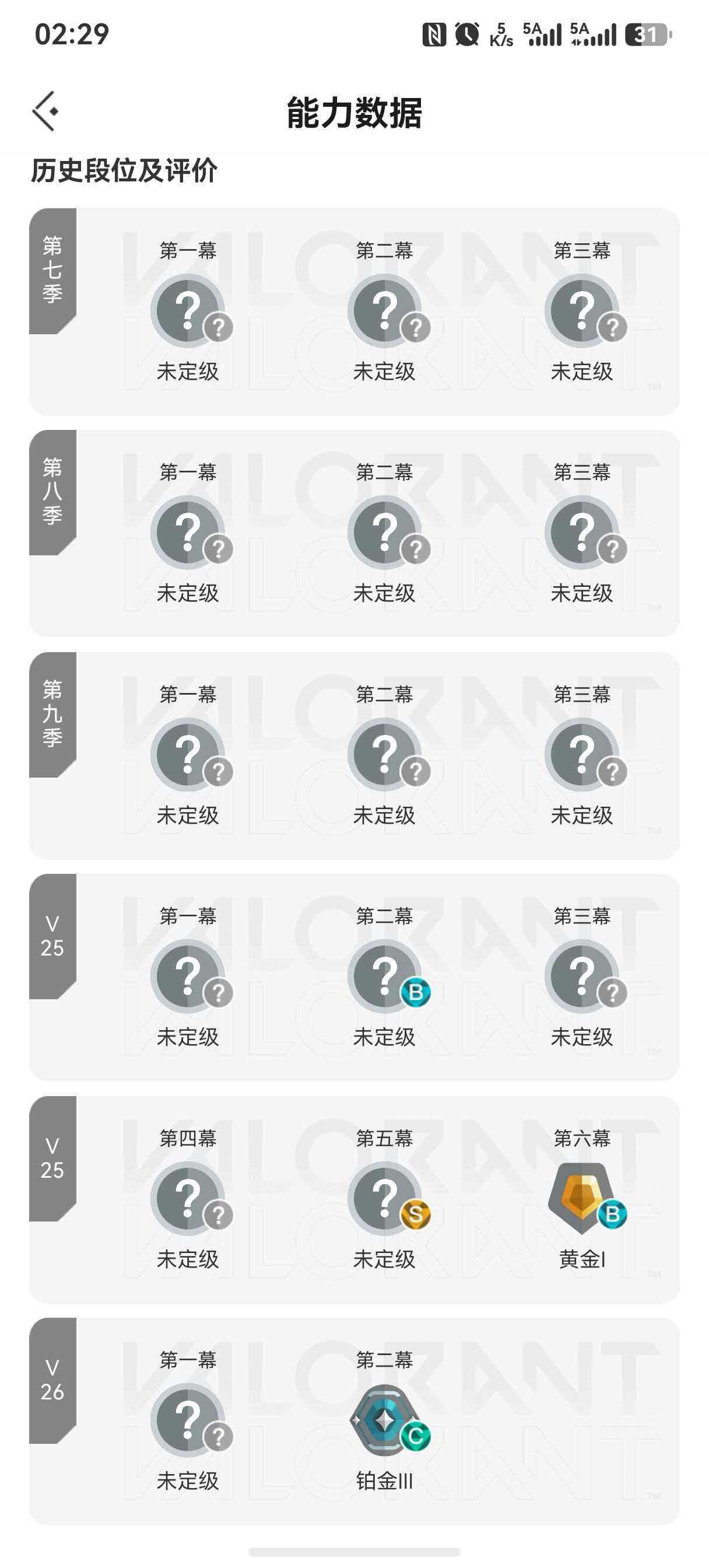
Task: Tap the battery indicator showing 31
Action: click(x=646, y=34)
